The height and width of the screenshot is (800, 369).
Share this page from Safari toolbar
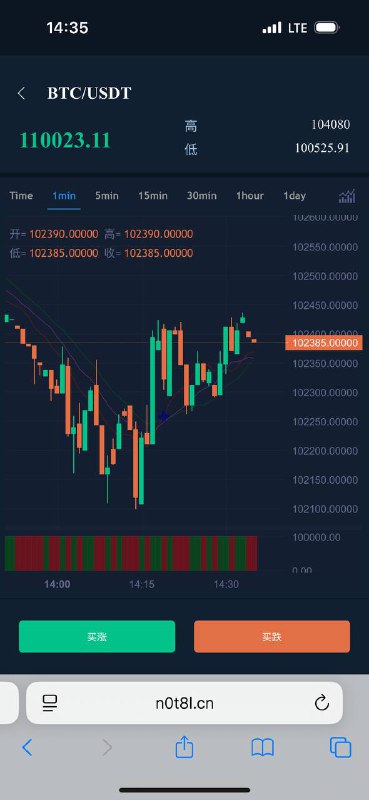[x=184, y=747]
